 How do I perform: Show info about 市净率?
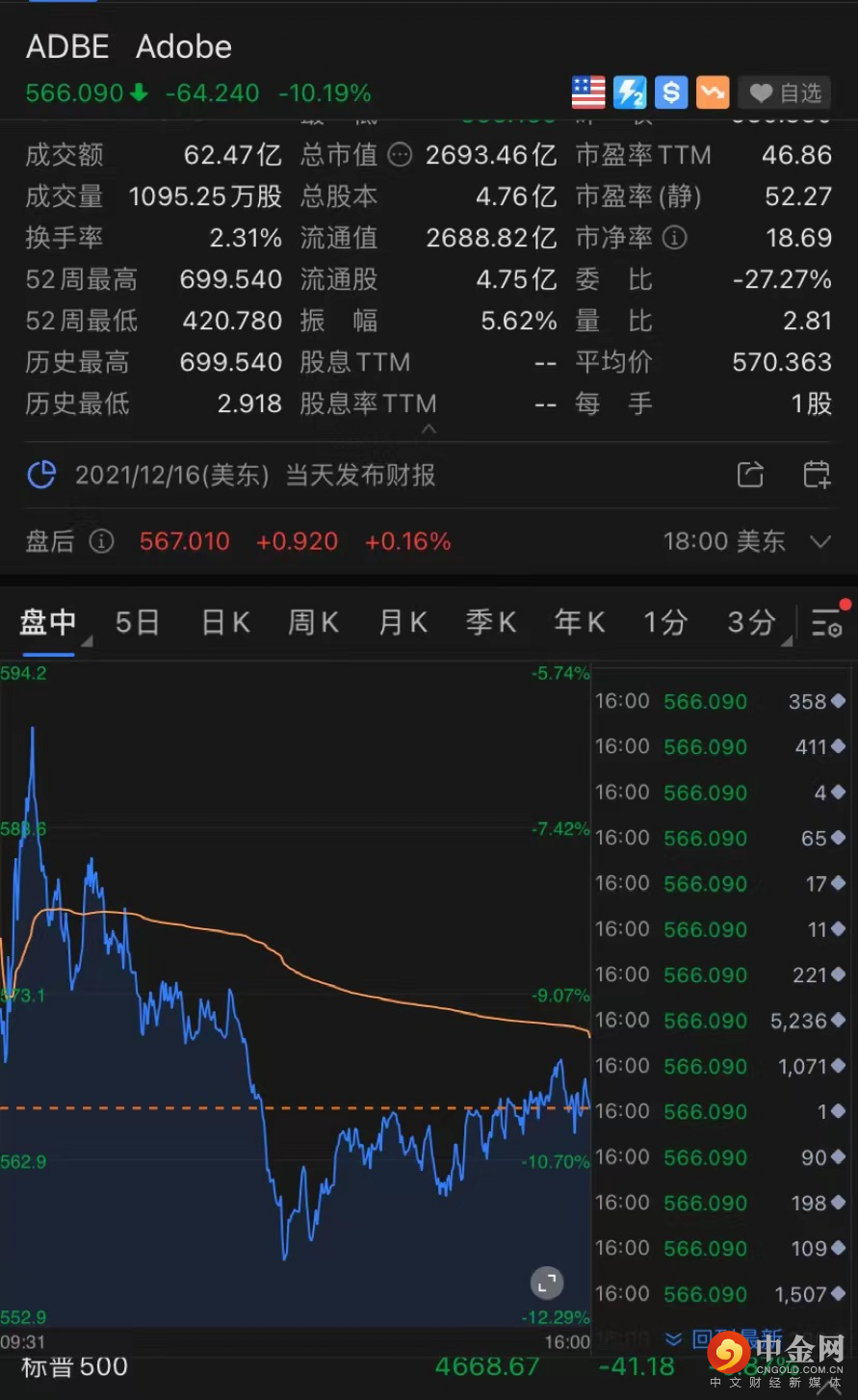(675, 238)
